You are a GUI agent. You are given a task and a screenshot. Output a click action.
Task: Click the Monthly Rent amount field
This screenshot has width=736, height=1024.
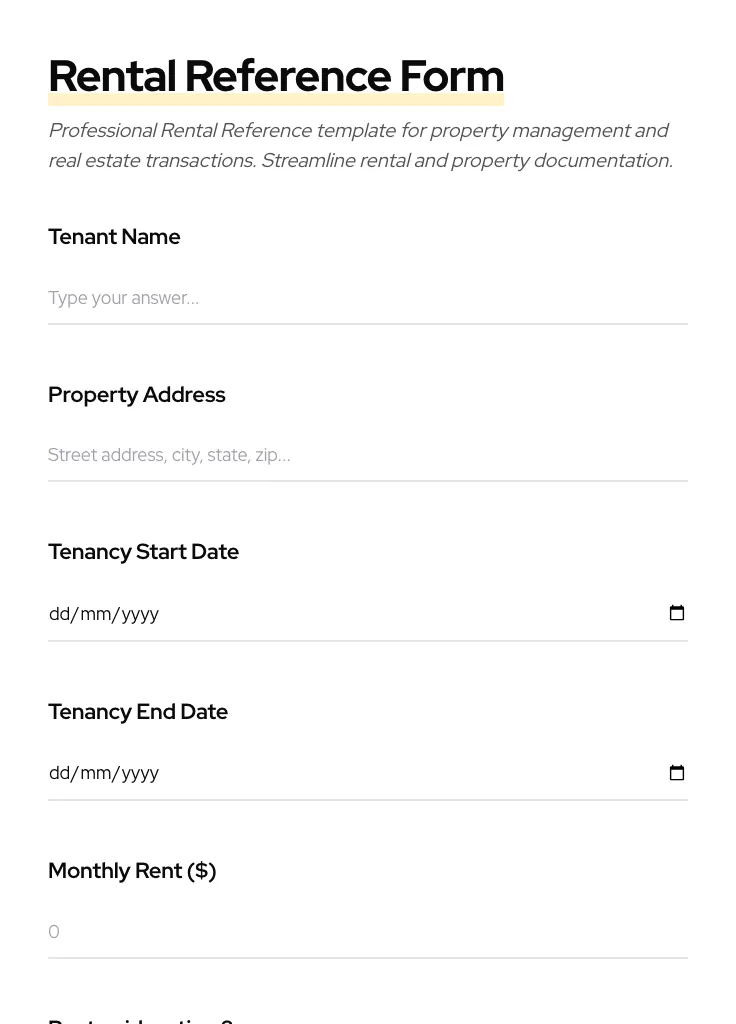[x=300, y=931]
